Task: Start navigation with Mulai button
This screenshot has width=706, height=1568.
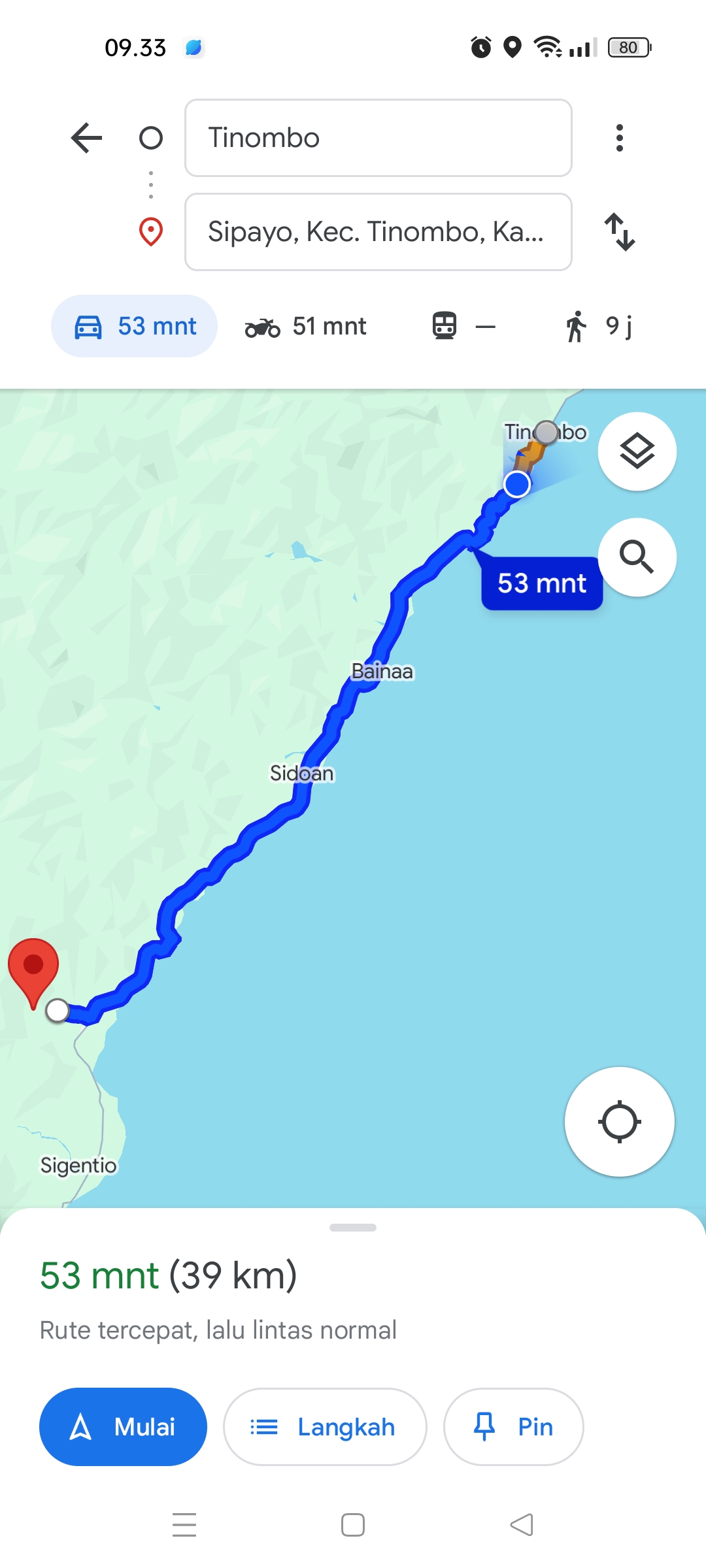Action: [123, 1427]
